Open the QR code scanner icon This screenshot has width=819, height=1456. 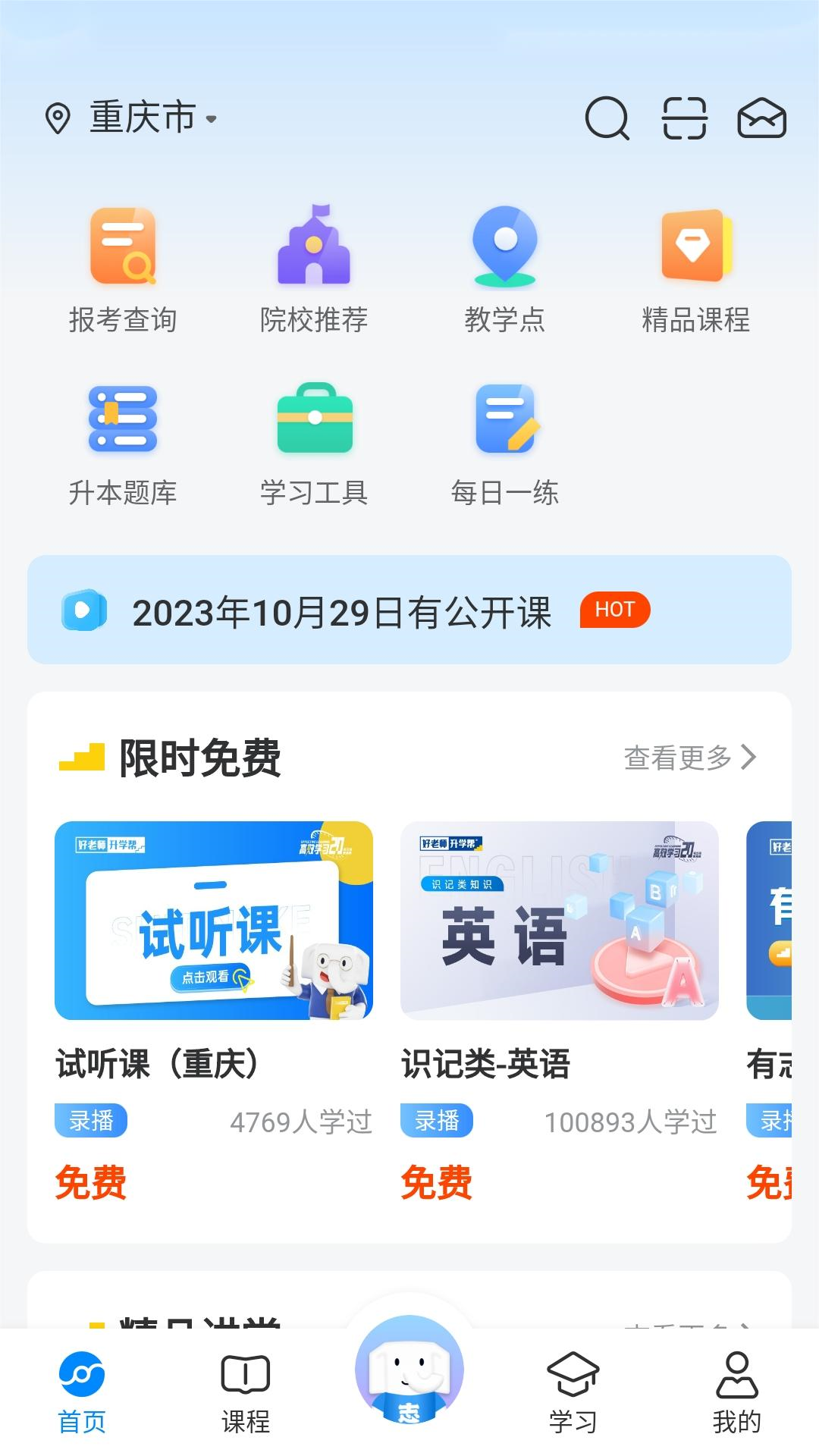685,119
